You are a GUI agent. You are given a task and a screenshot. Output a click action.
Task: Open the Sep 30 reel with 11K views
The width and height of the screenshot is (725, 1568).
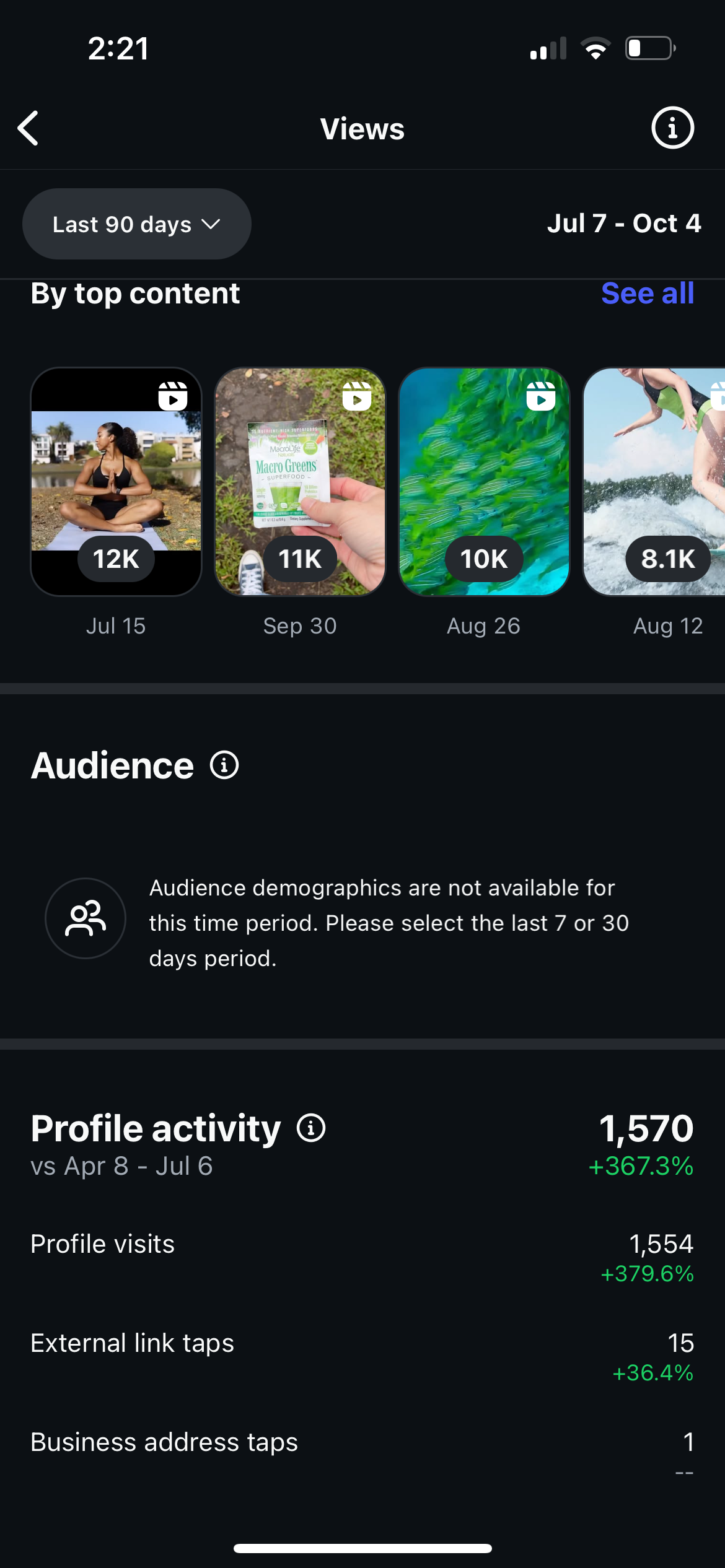pyautogui.click(x=300, y=482)
